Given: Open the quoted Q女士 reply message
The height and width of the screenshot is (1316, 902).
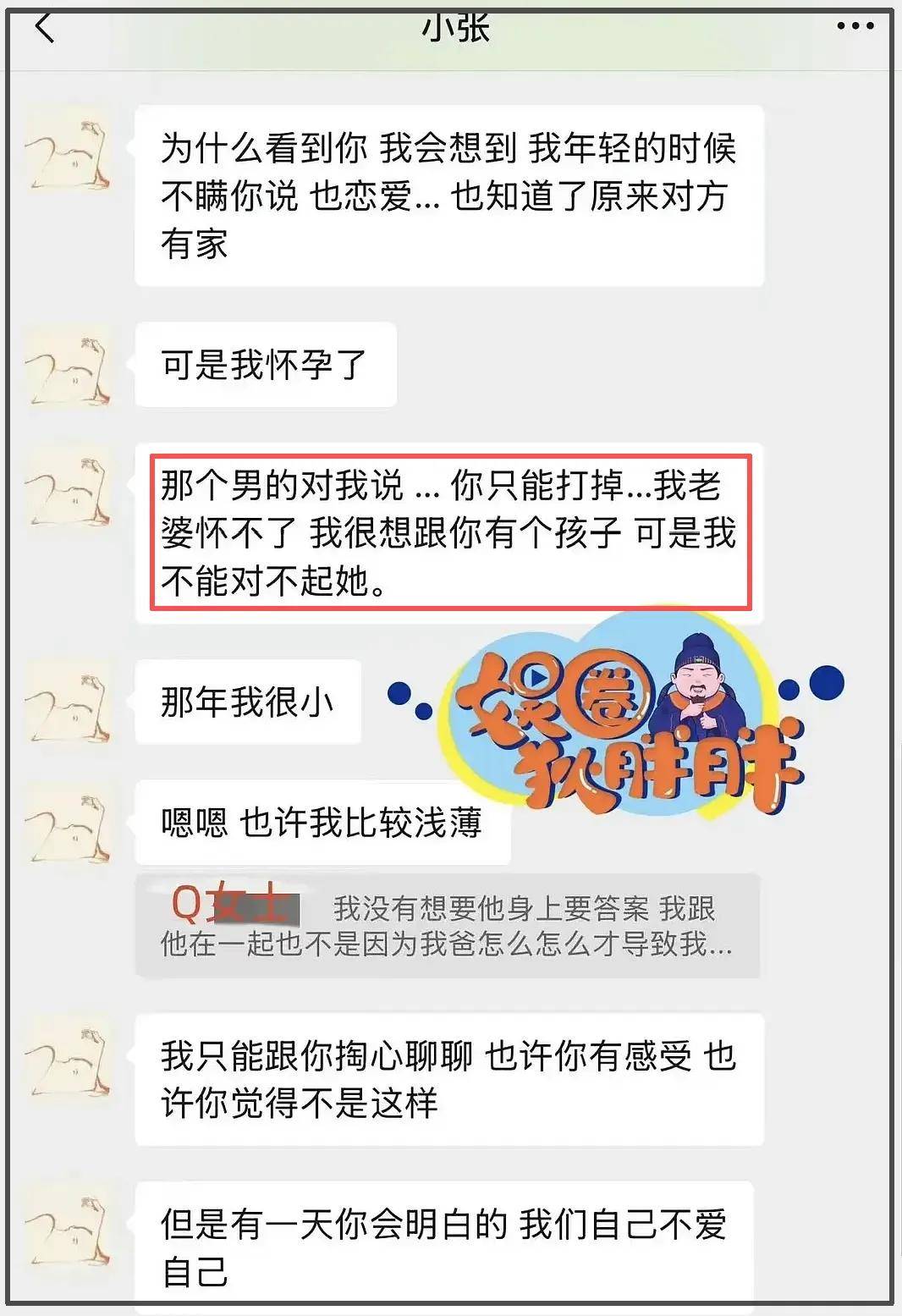Looking at the screenshot, I should tap(447, 926).
